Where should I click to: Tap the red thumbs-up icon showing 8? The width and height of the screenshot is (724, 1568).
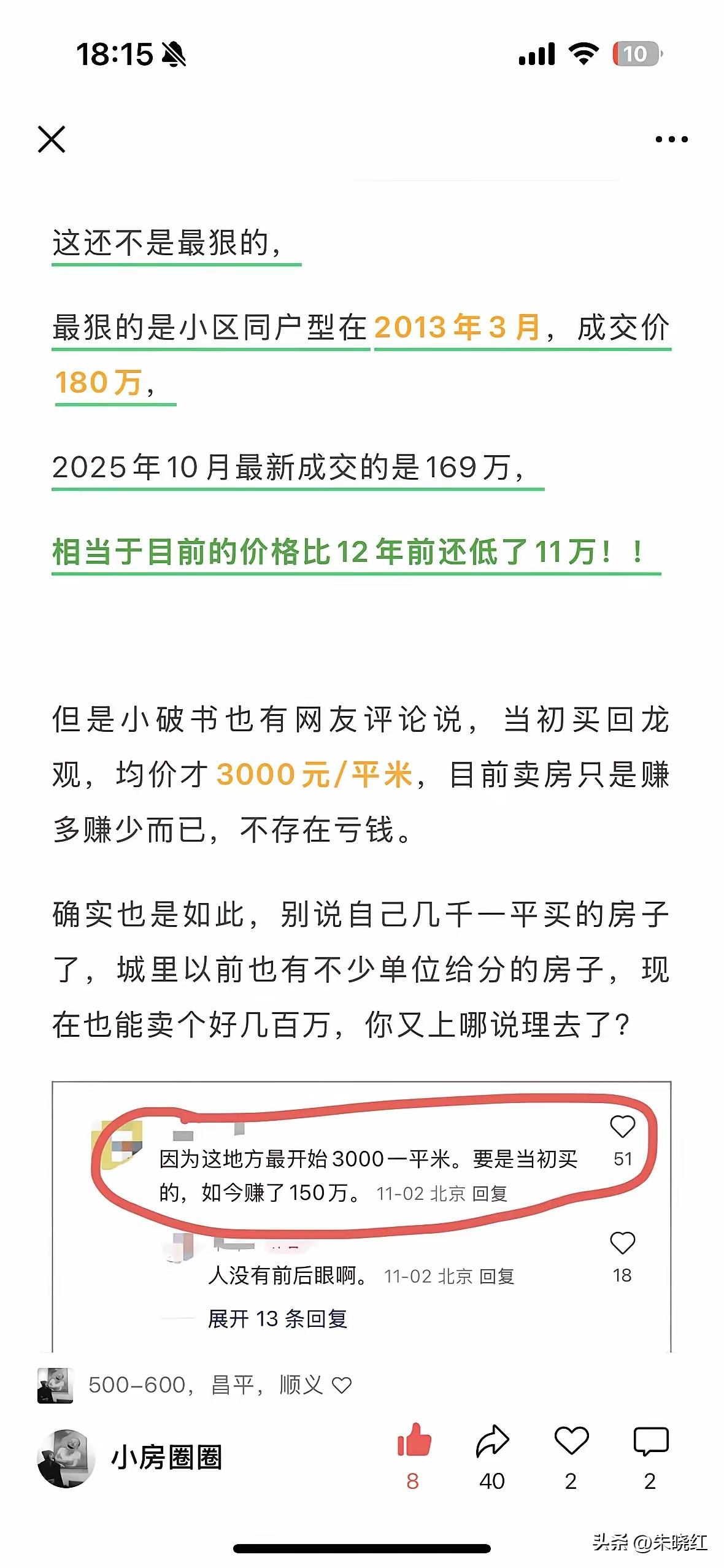(x=414, y=1440)
